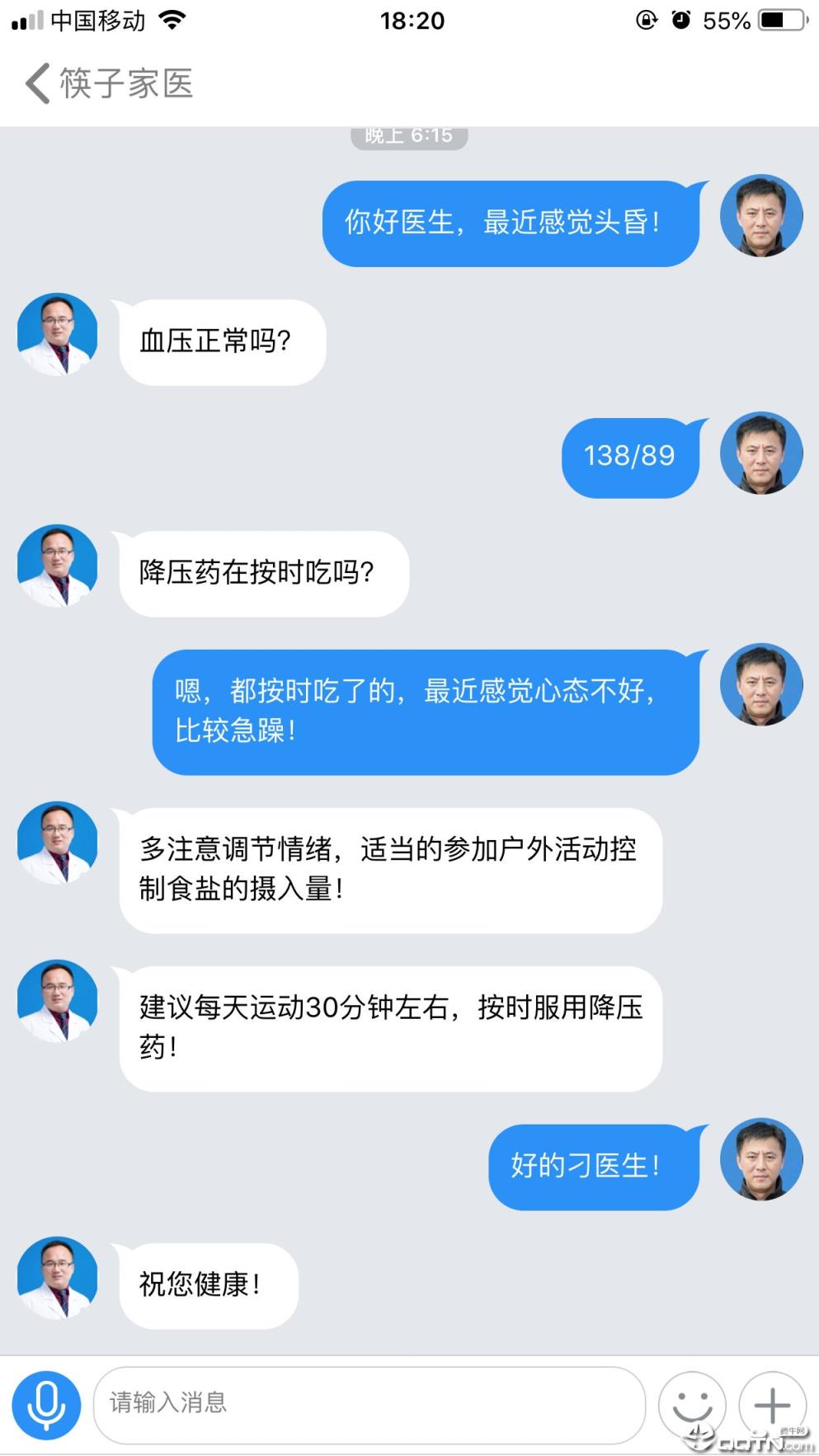Tap the chat title 筷子家医
Screen dimensions: 819x1456
[124, 82]
